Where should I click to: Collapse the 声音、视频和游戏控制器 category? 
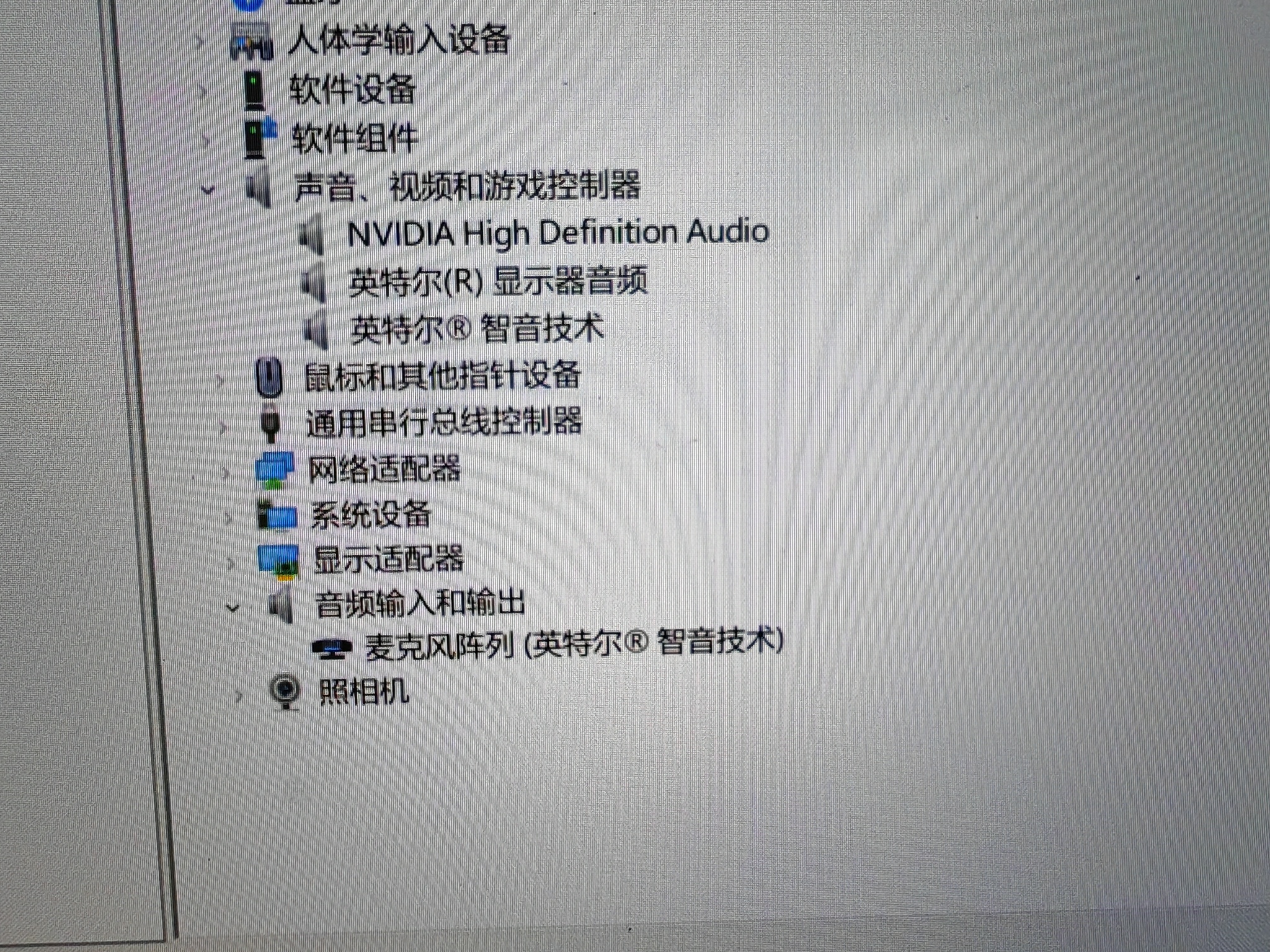[x=208, y=189]
